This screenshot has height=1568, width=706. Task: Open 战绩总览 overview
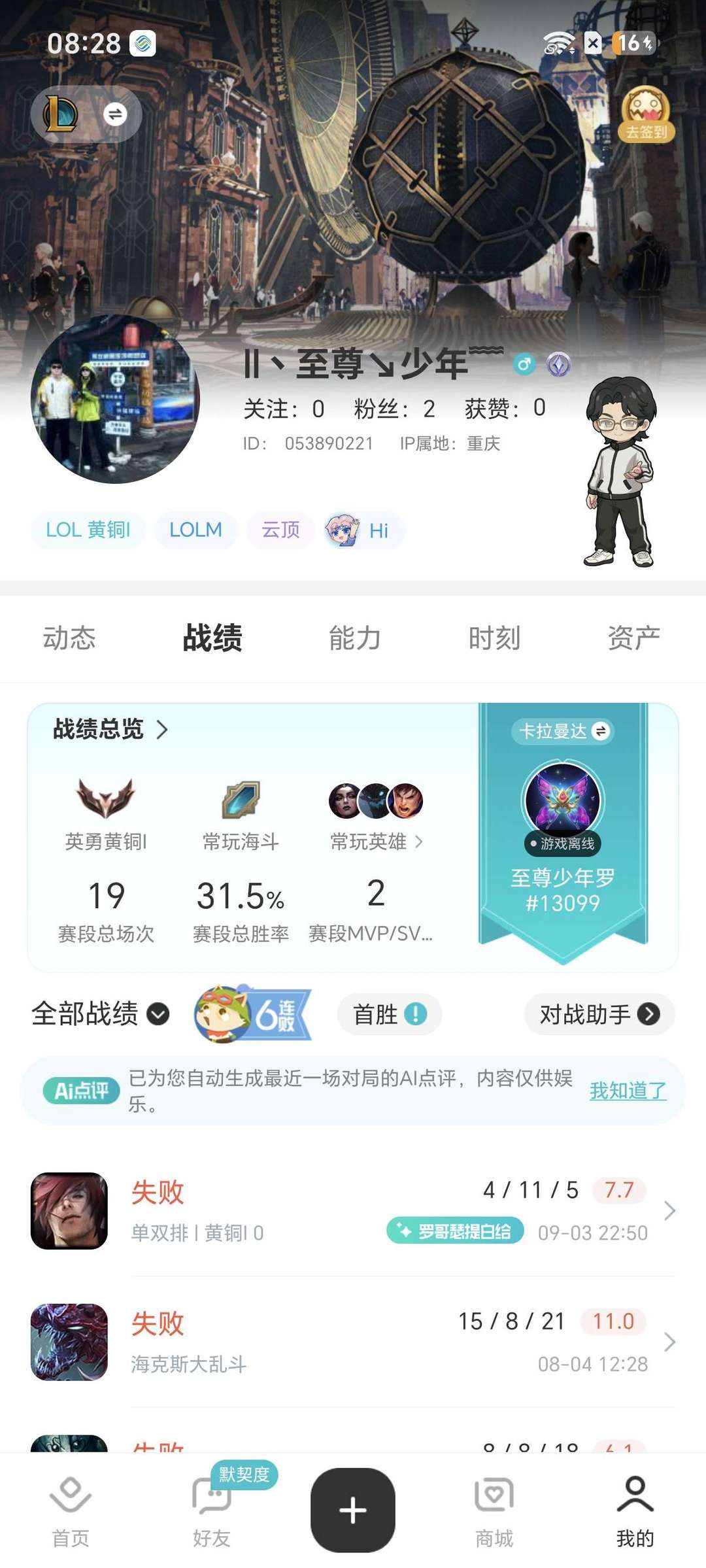click(x=110, y=729)
